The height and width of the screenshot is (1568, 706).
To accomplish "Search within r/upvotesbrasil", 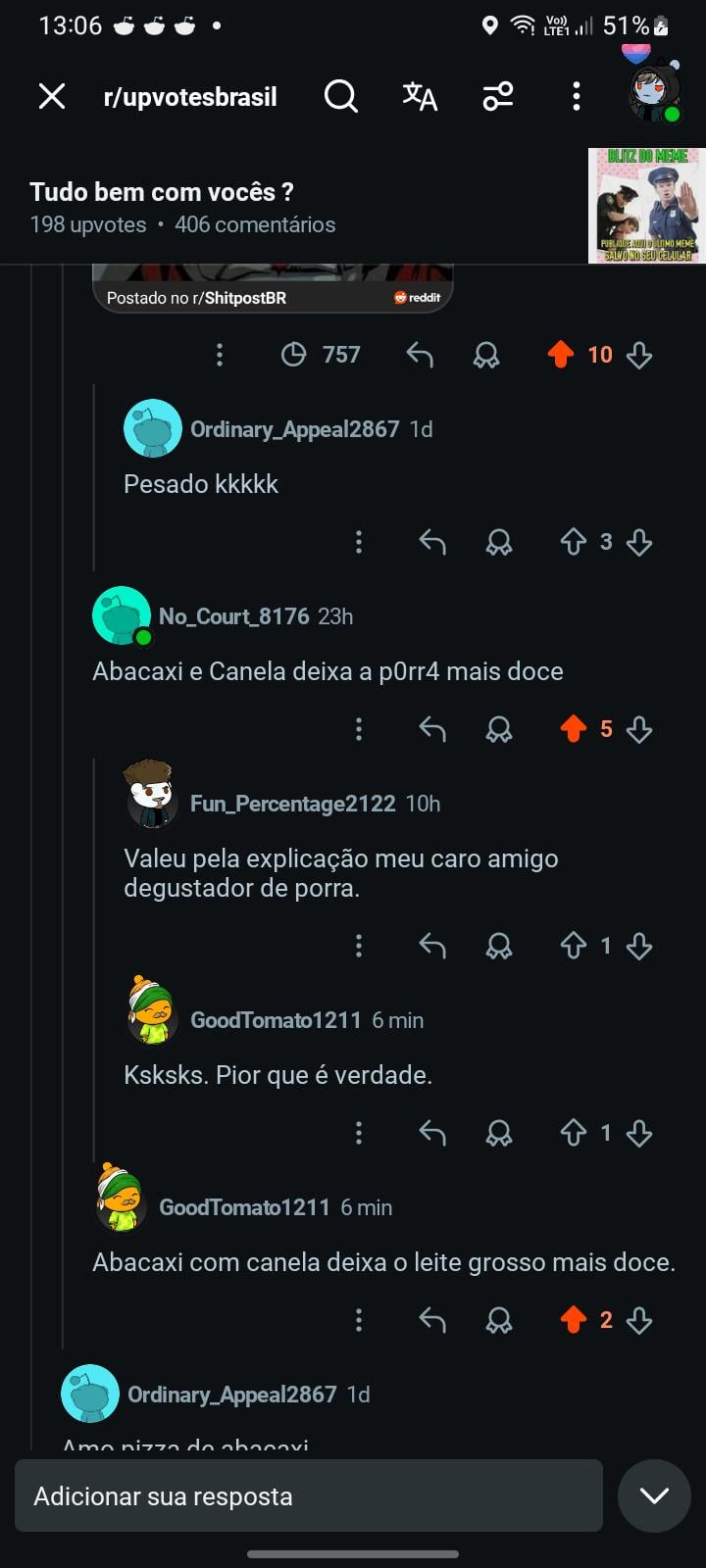I will 340,96.
